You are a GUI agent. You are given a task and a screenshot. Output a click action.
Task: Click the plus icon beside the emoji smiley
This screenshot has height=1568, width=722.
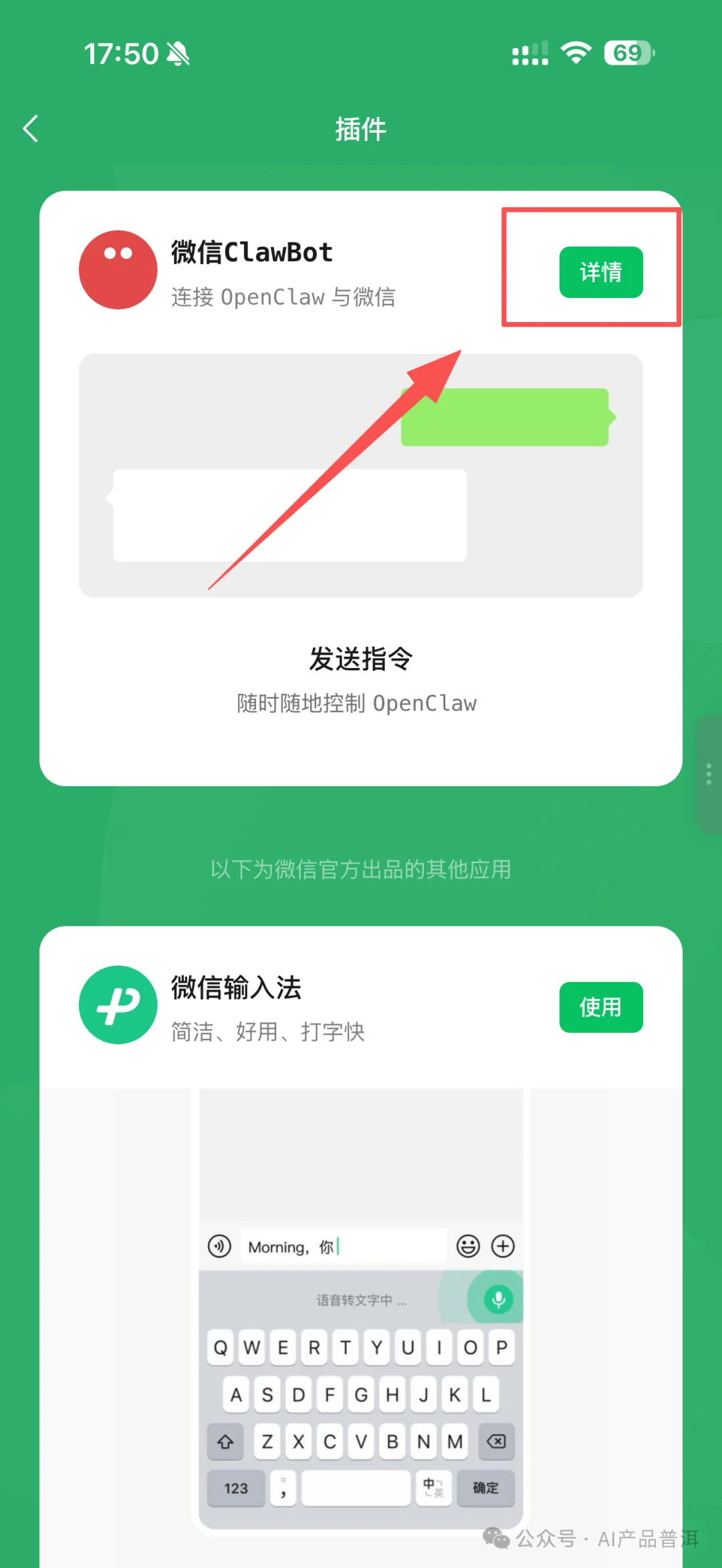pos(503,1245)
